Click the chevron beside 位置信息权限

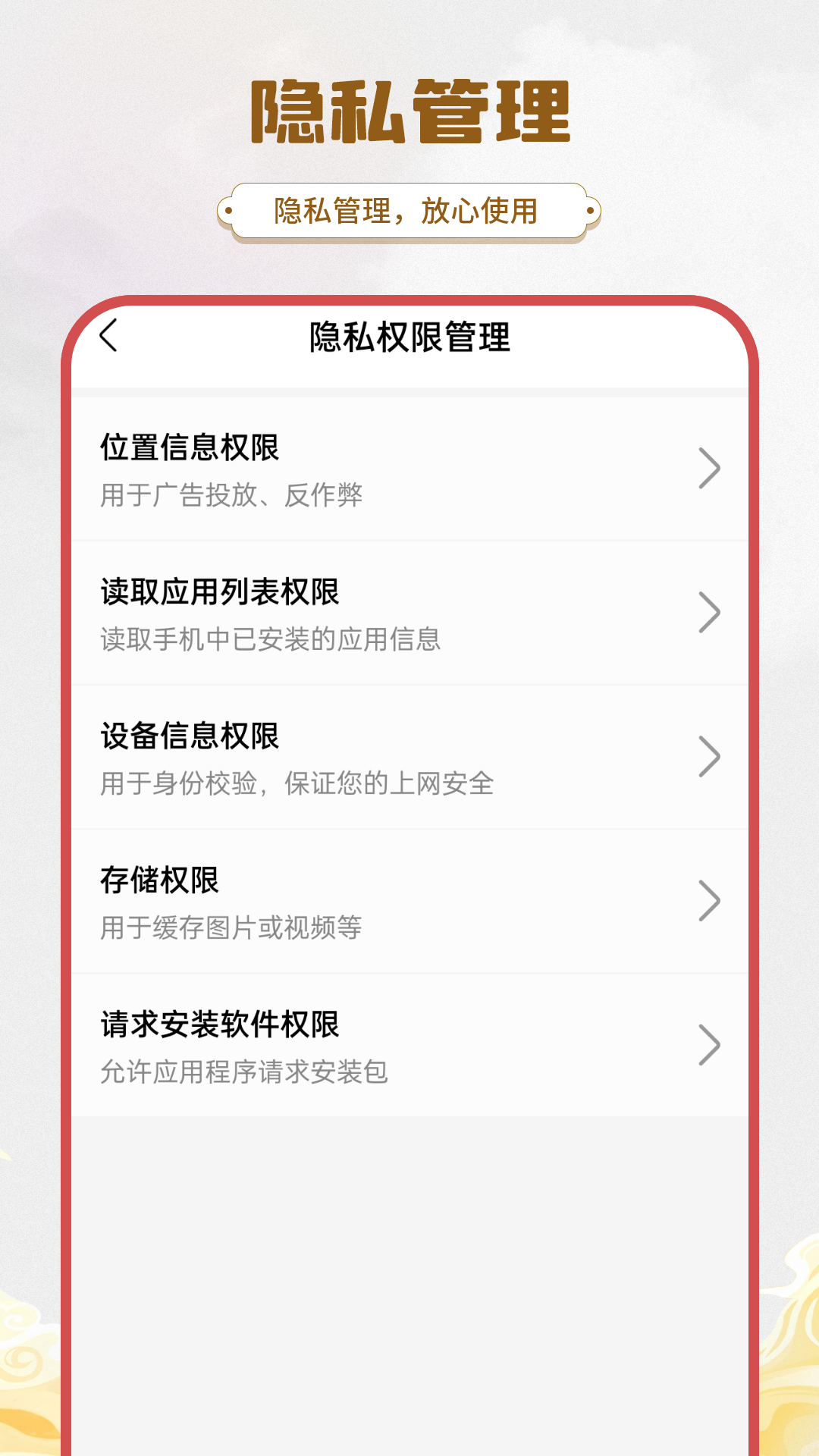710,467
